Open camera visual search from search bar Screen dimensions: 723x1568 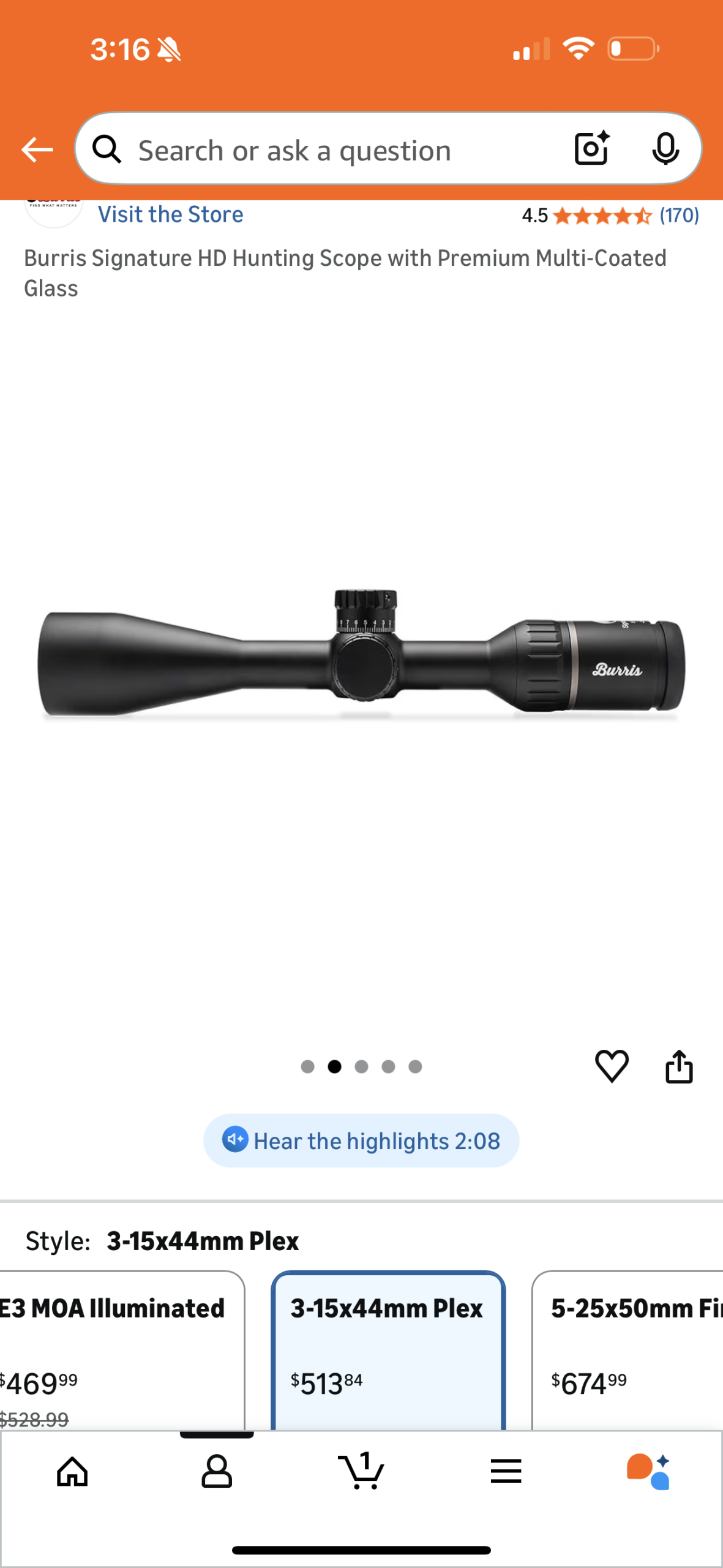click(591, 149)
